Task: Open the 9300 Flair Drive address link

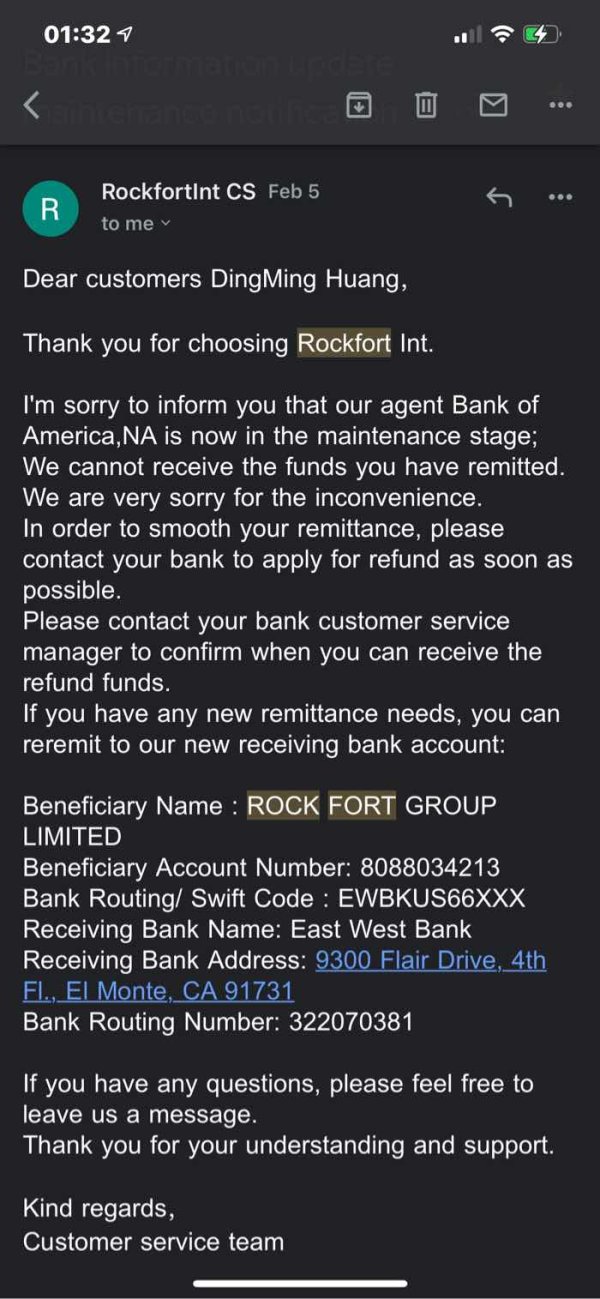Action: point(284,976)
